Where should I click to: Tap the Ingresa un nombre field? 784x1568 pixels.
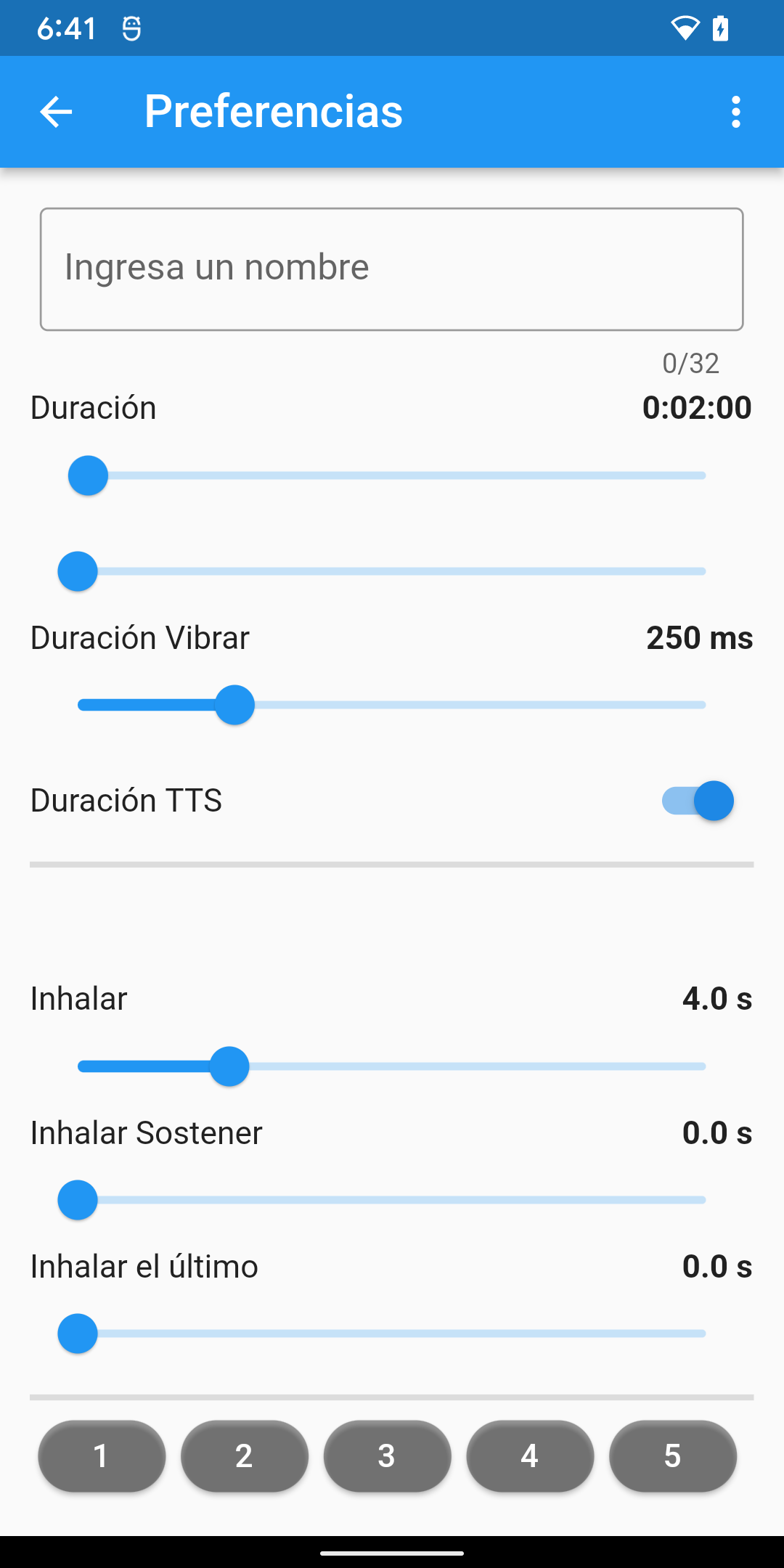pyautogui.click(x=392, y=269)
